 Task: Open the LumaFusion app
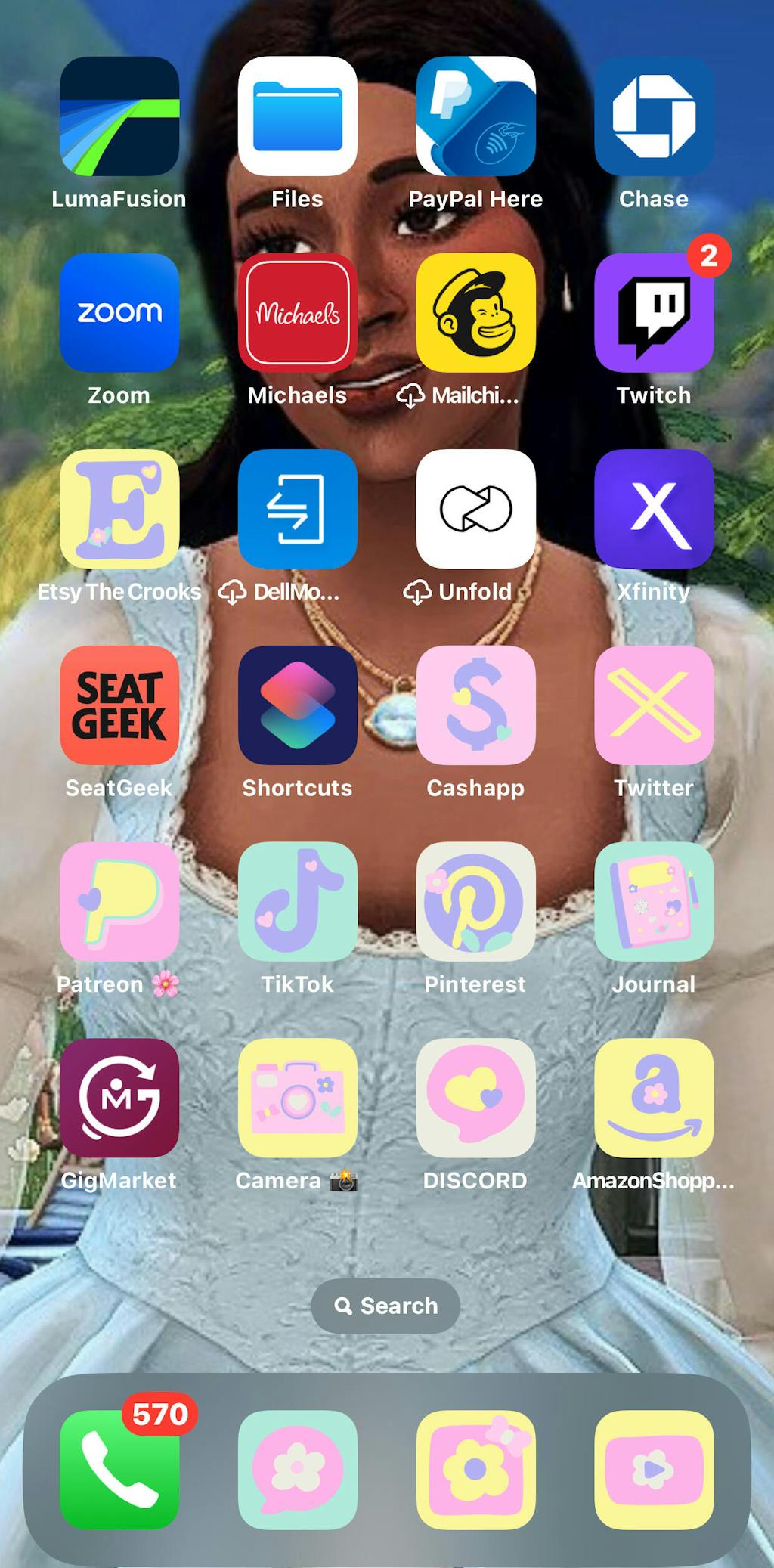tap(119, 116)
